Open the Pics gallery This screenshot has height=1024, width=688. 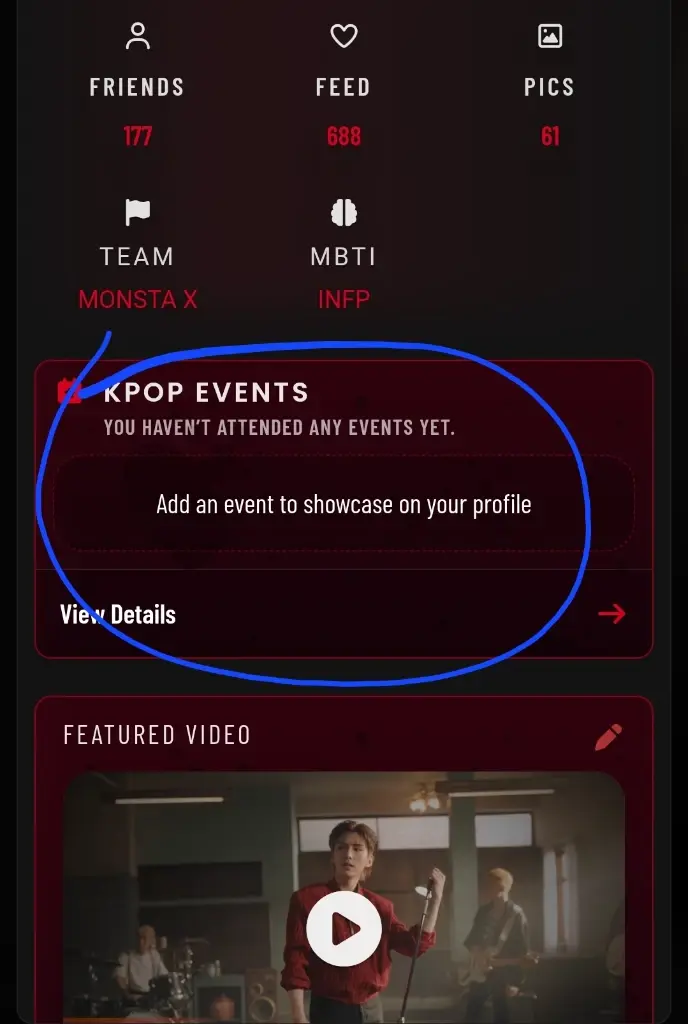pos(549,88)
